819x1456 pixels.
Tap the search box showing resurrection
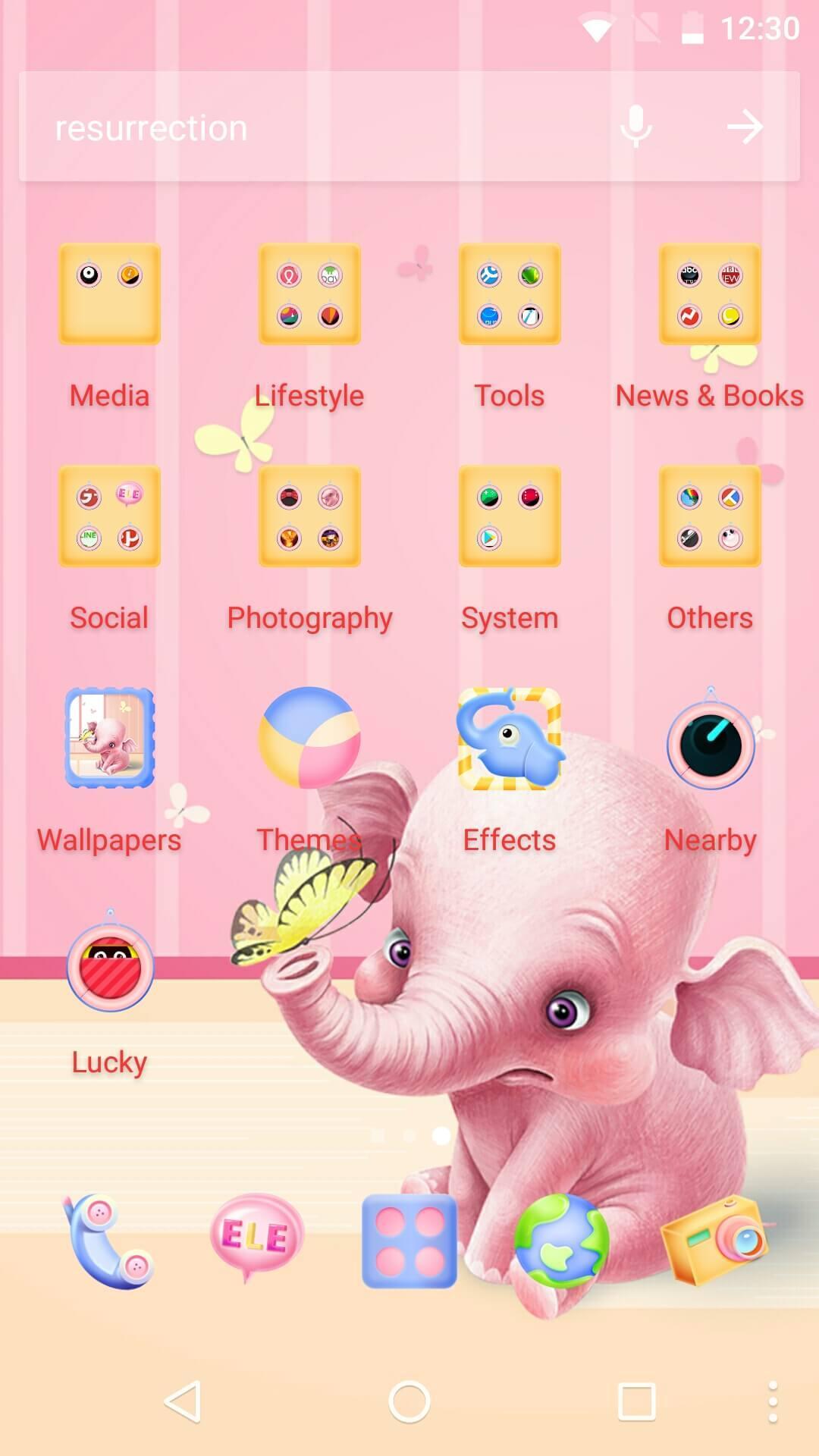tap(303, 127)
